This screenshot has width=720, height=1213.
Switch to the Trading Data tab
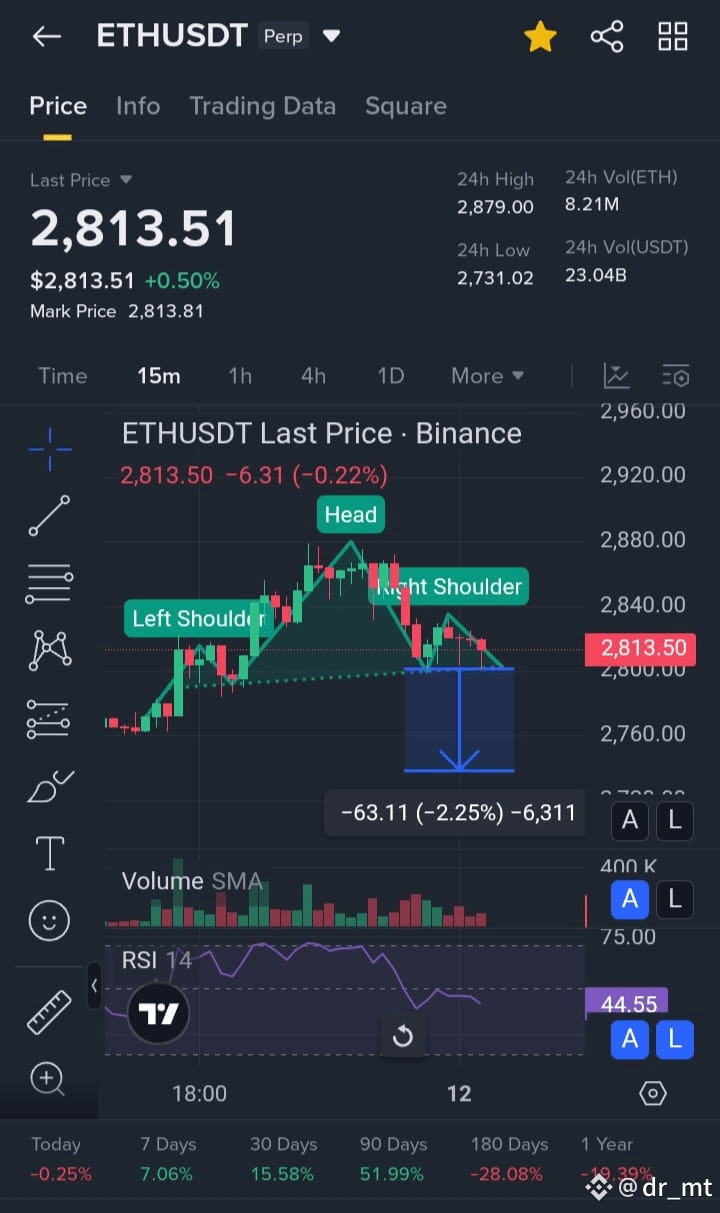click(262, 106)
